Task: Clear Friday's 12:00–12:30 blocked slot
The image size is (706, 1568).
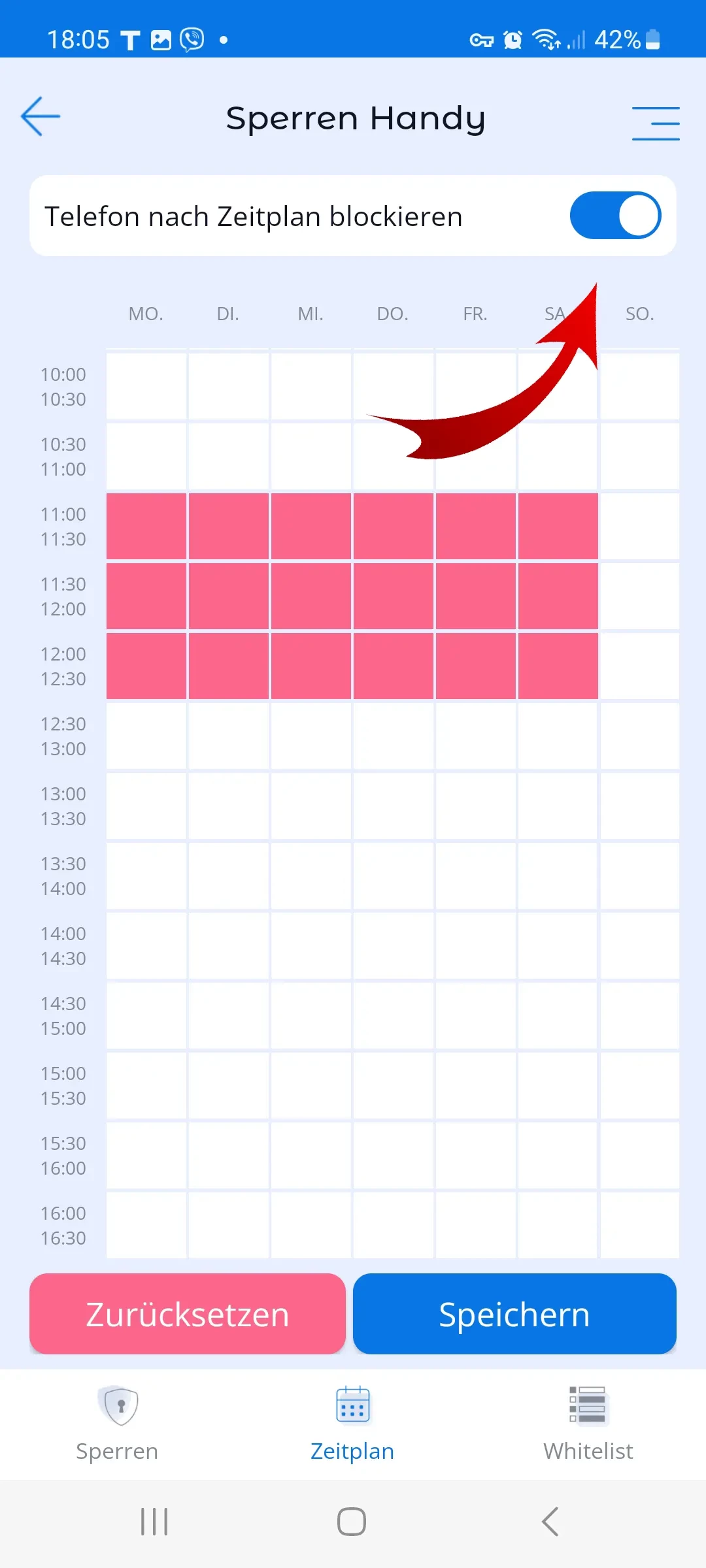Action: pos(476,666)
